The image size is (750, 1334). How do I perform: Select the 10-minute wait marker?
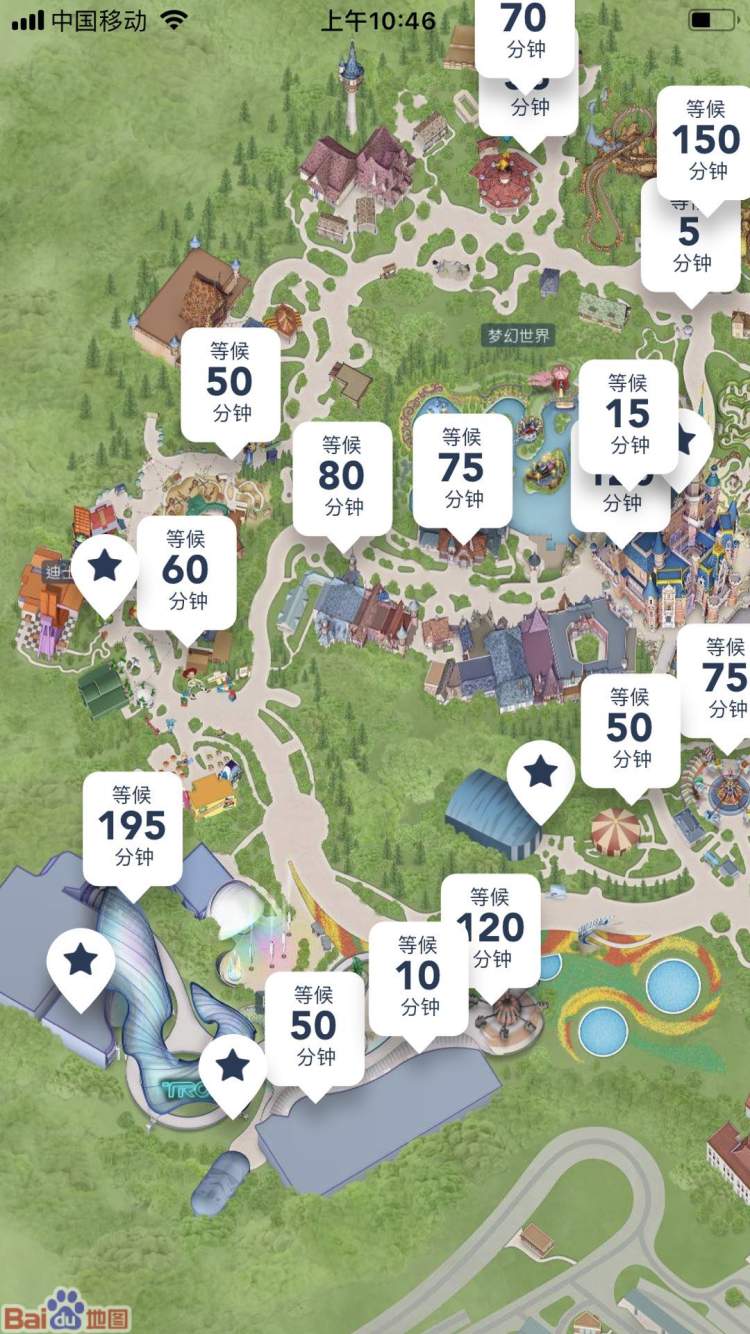(x=418, y=976)
